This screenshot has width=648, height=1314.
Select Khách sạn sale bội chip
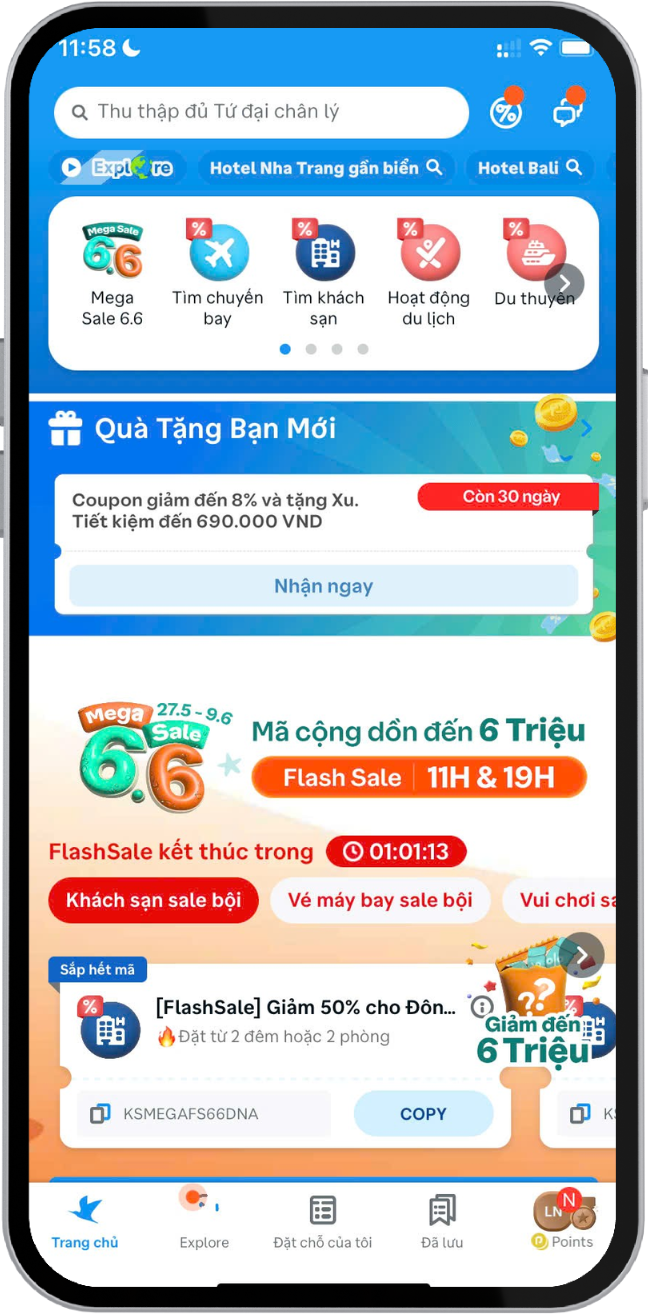tap(153, 900)
